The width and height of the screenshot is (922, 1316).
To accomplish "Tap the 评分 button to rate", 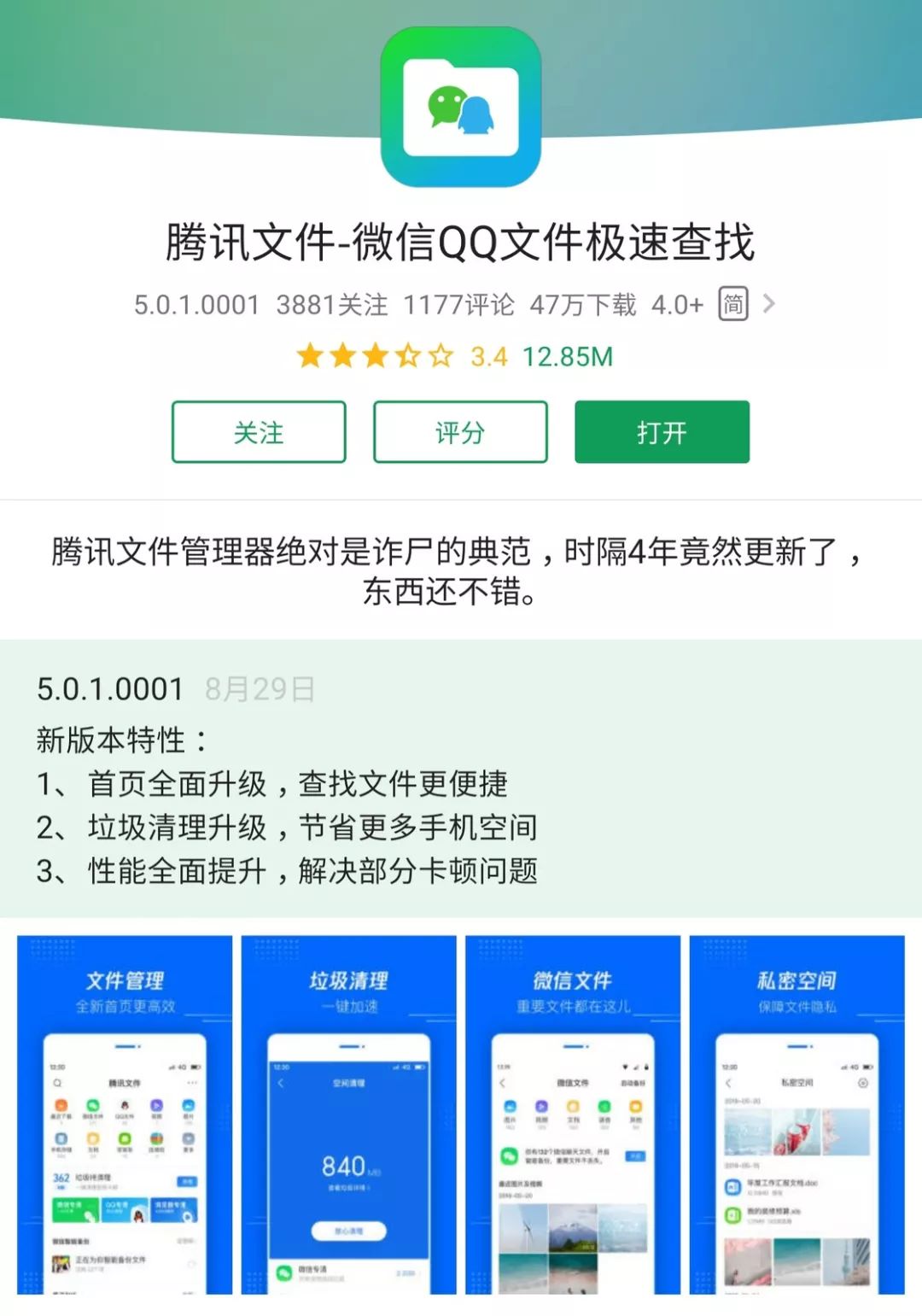I will click(x=460, y=432).
